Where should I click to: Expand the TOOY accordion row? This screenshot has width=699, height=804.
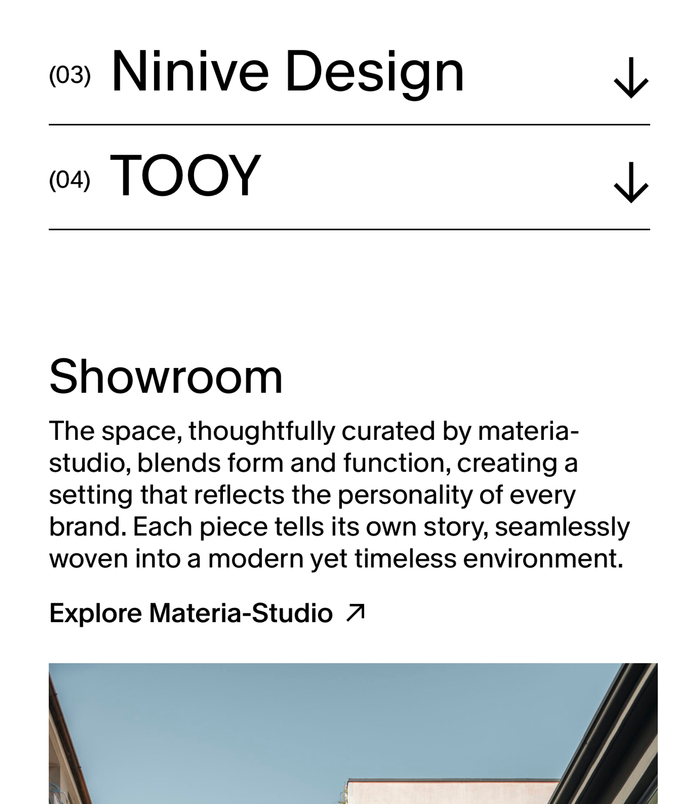click(x=630, y=182)
